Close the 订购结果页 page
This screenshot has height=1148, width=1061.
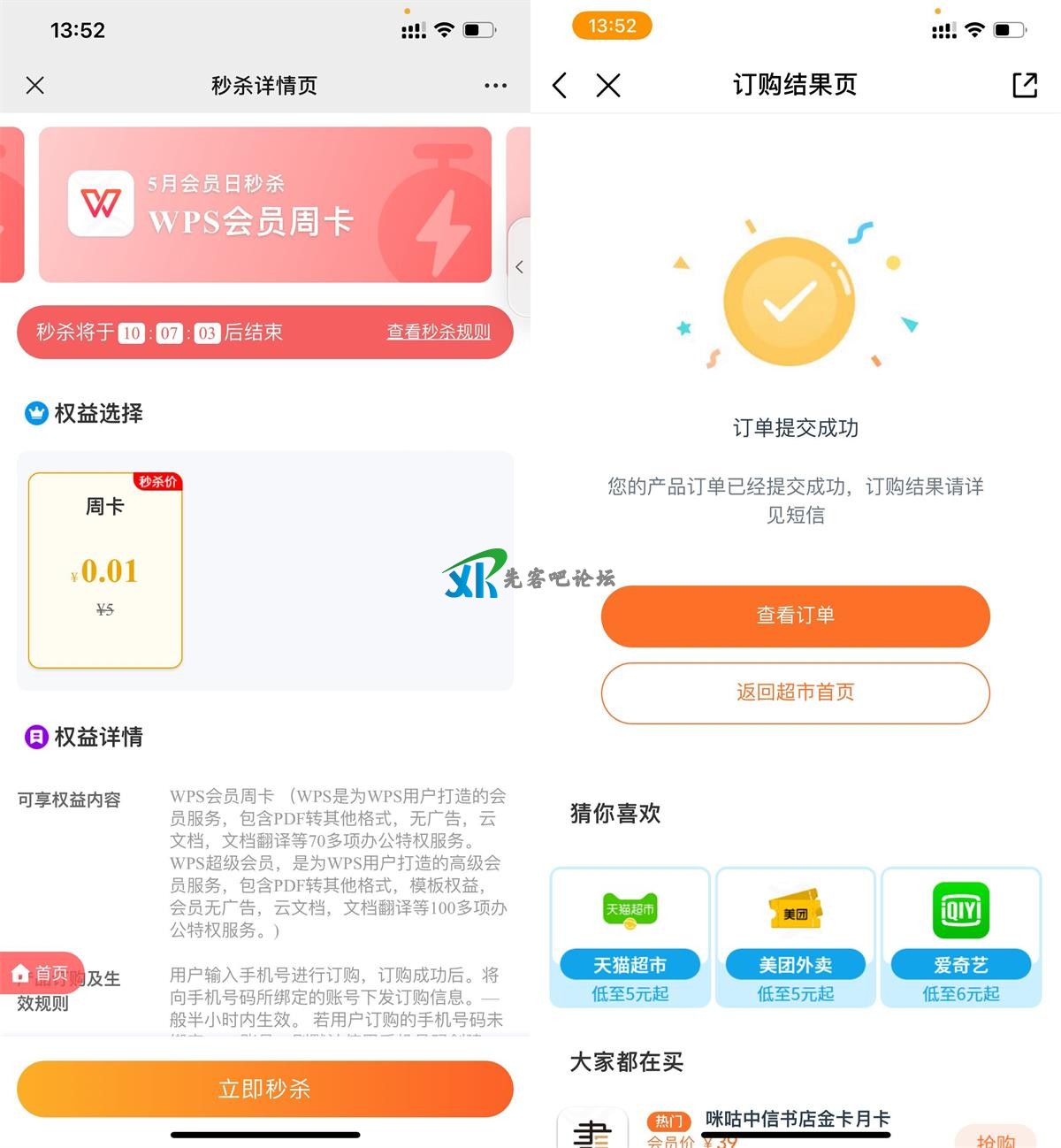click(x=608, y=85)
